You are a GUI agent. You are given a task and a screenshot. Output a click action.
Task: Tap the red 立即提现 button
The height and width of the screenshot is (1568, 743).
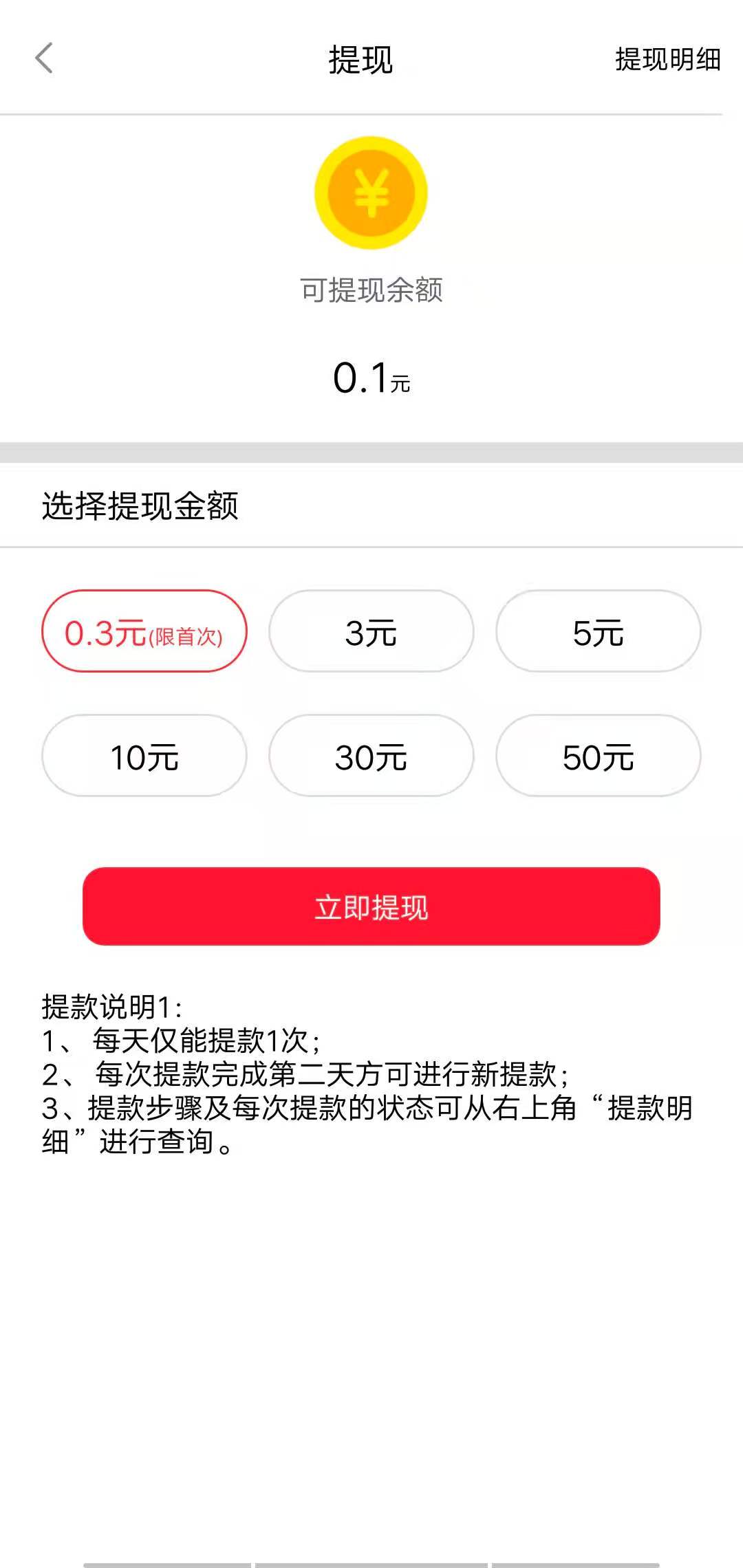[x=371, y=906]
